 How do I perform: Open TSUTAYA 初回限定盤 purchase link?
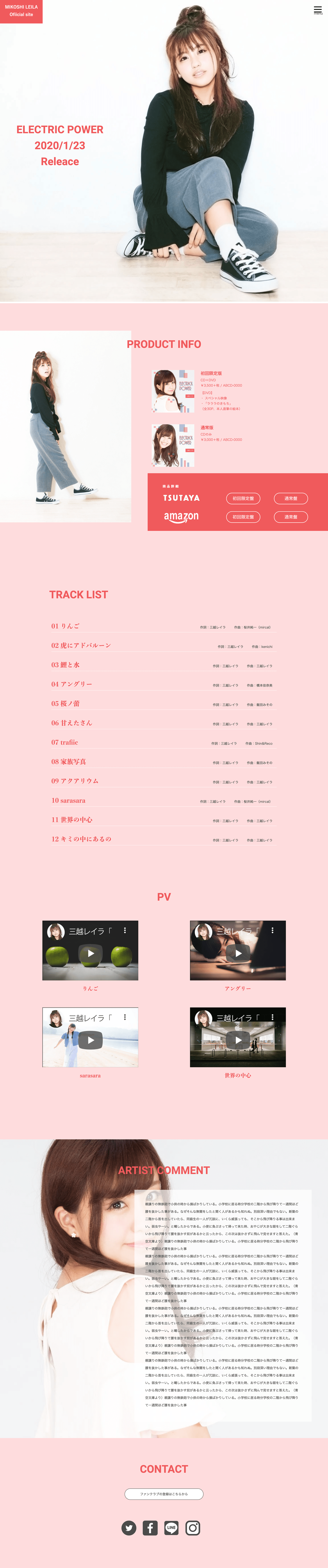243,498
